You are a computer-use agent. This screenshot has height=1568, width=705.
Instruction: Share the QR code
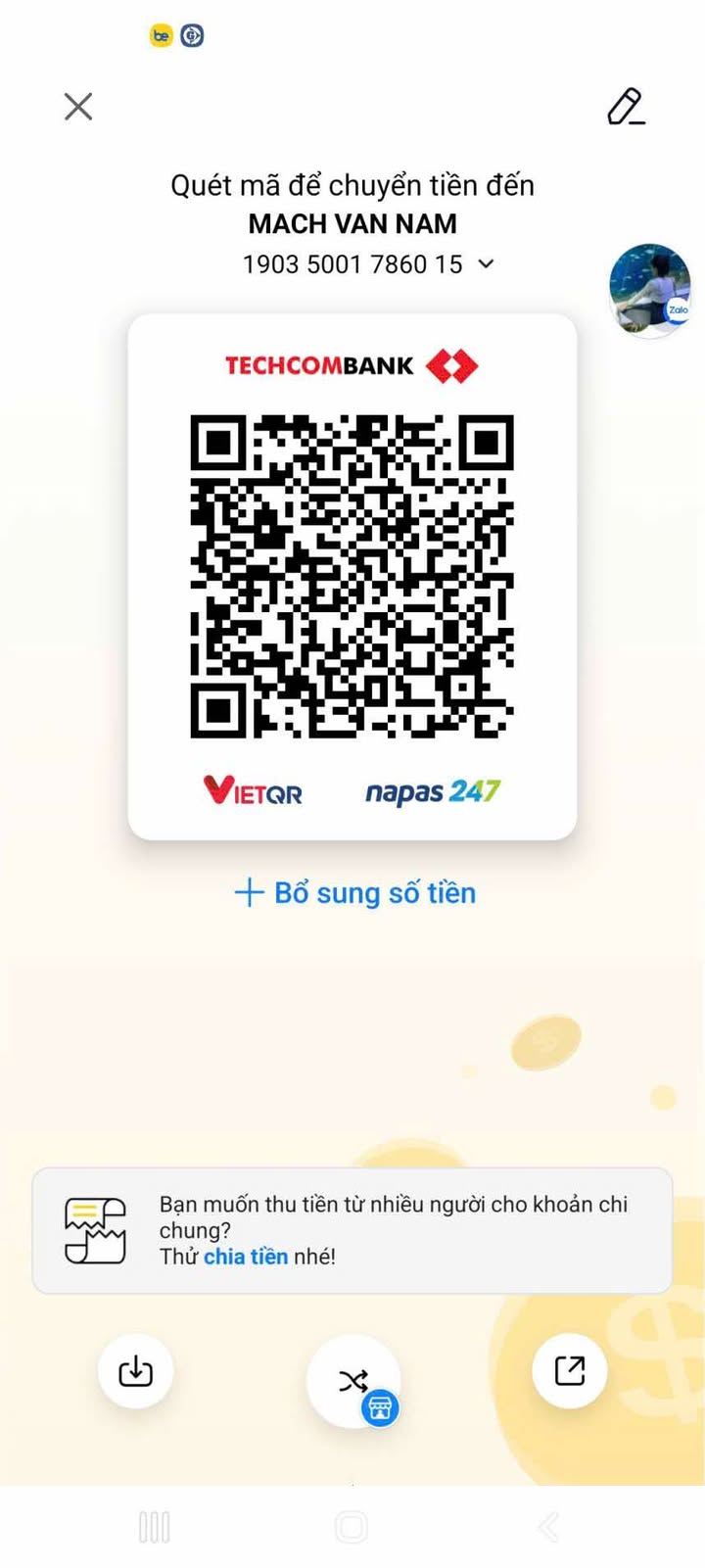coord(569,1370)
